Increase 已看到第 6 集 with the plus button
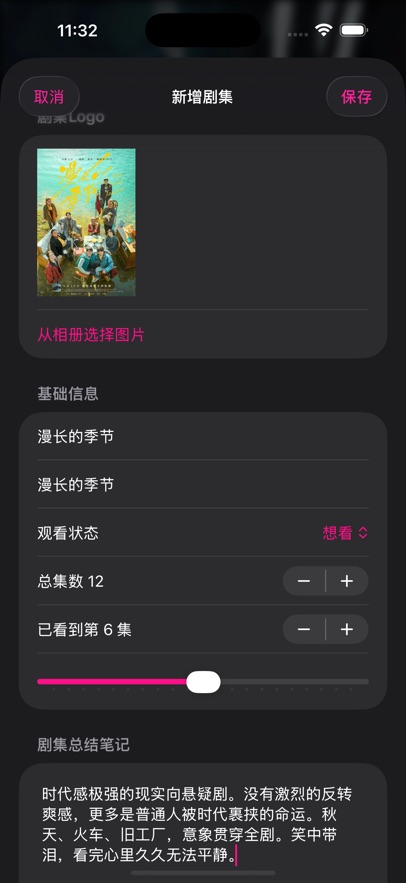 click(x=347, y=630)
